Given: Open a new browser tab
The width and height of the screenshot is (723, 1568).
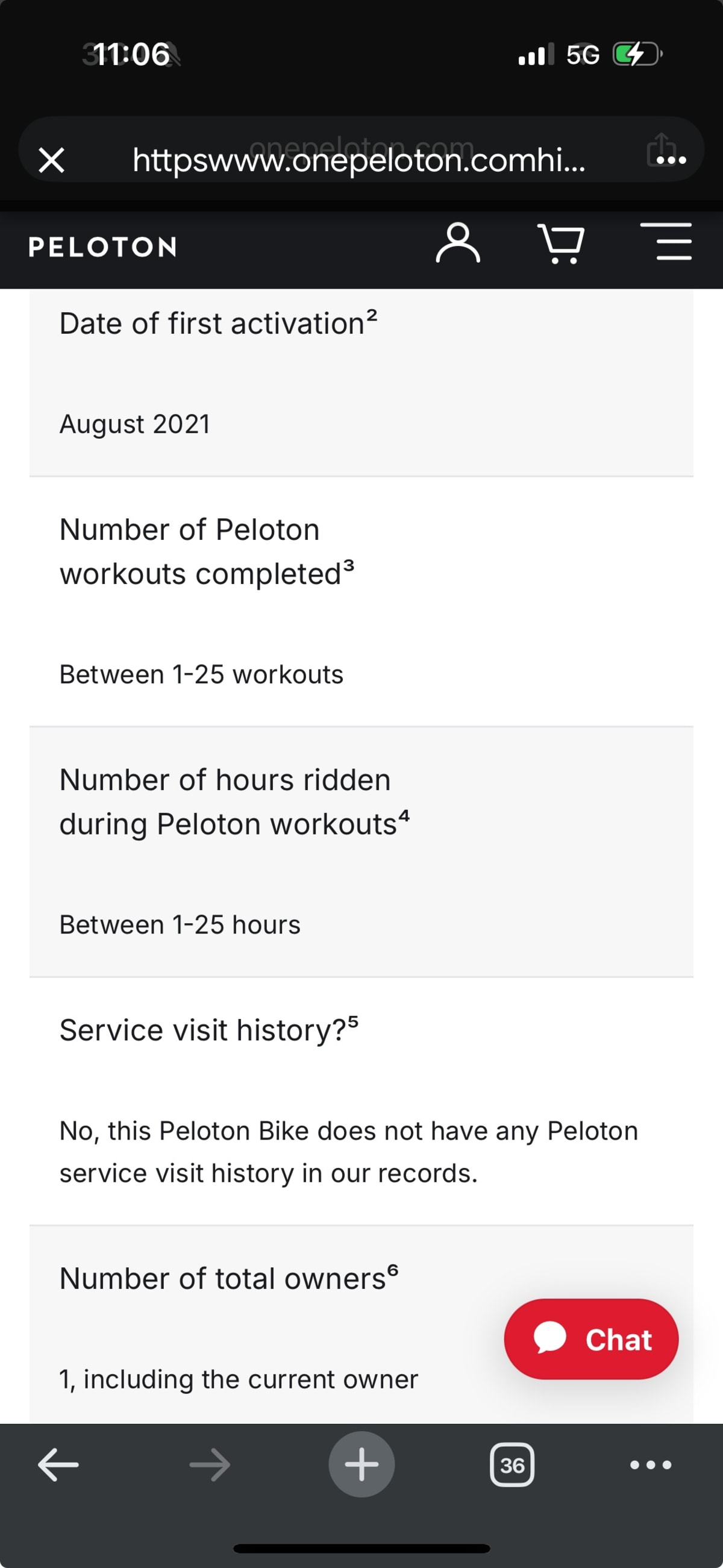Looking at the screenshot, I should (x=361, y=1464).
